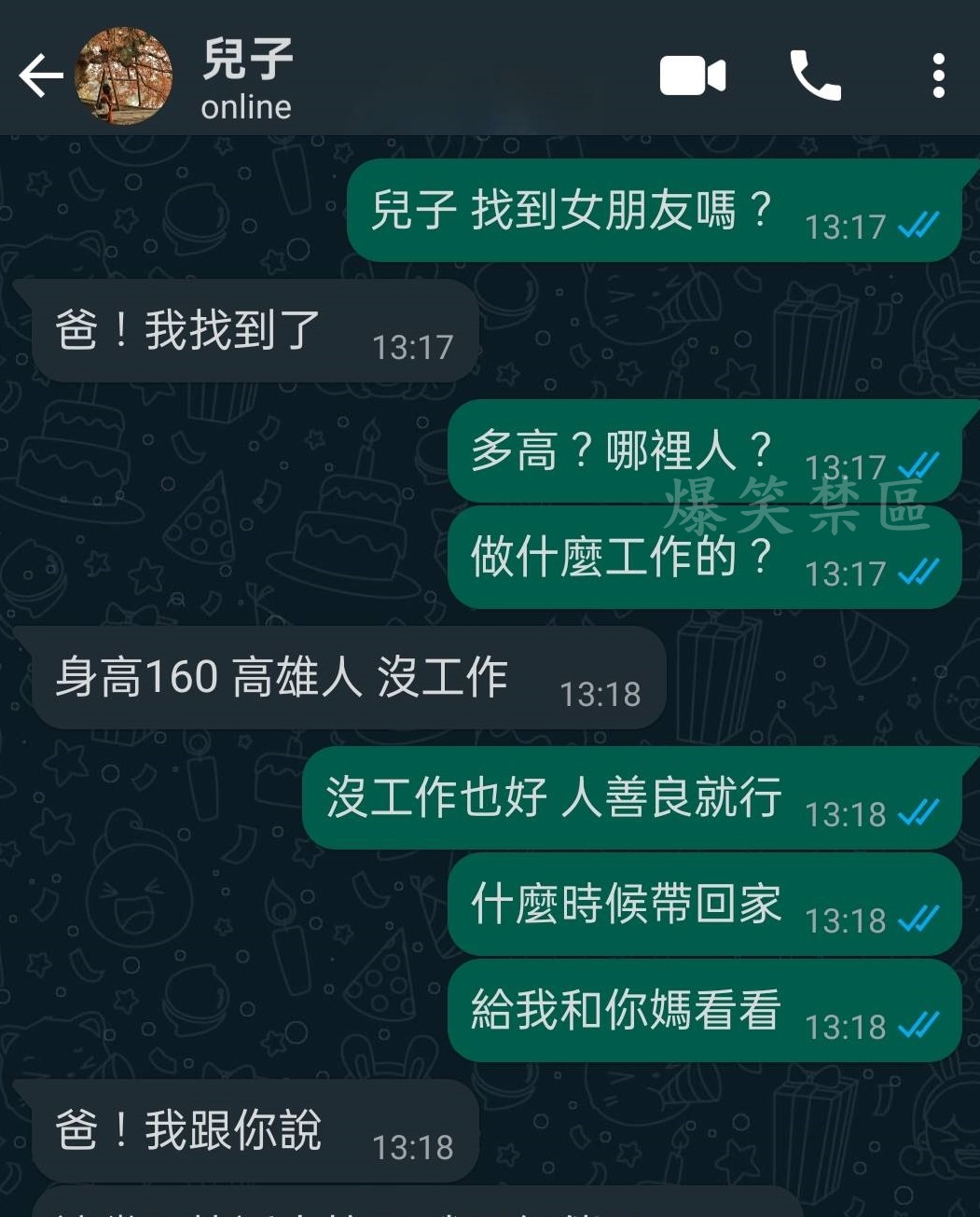Open 兒子's profile picture
This screenshot has width=980, height=1217.
click(123, 76)
